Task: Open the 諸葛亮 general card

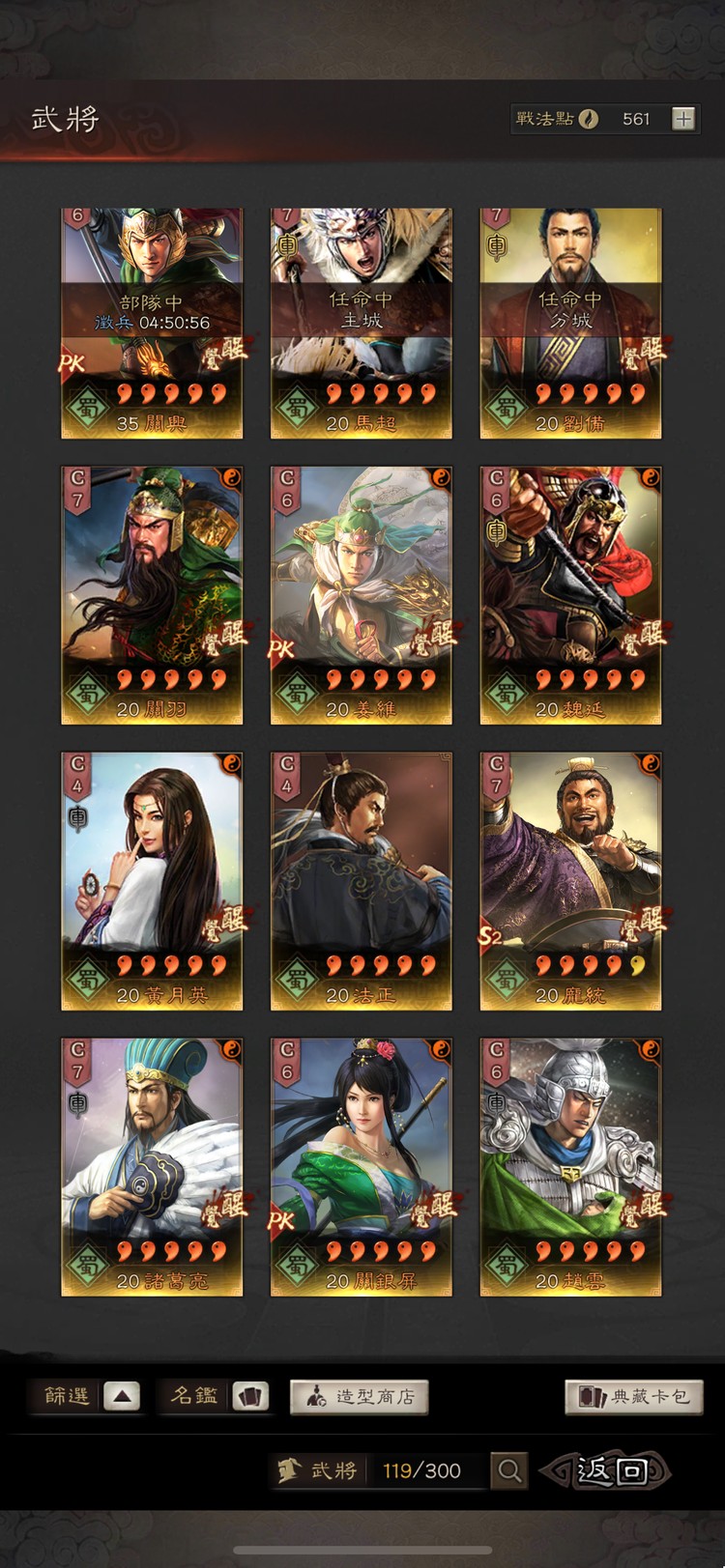Action: pyautogui.click(x=152, y=1167)
